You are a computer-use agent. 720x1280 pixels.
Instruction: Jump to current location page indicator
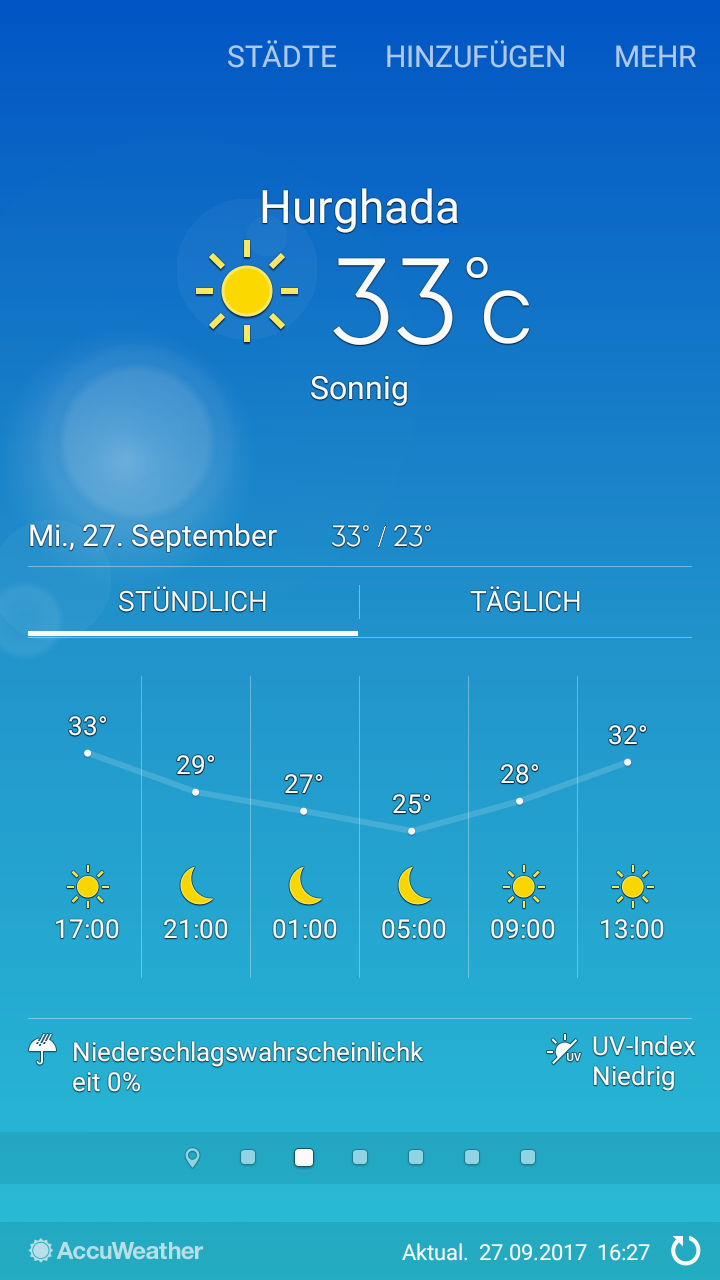click(x=192, y=1158)
